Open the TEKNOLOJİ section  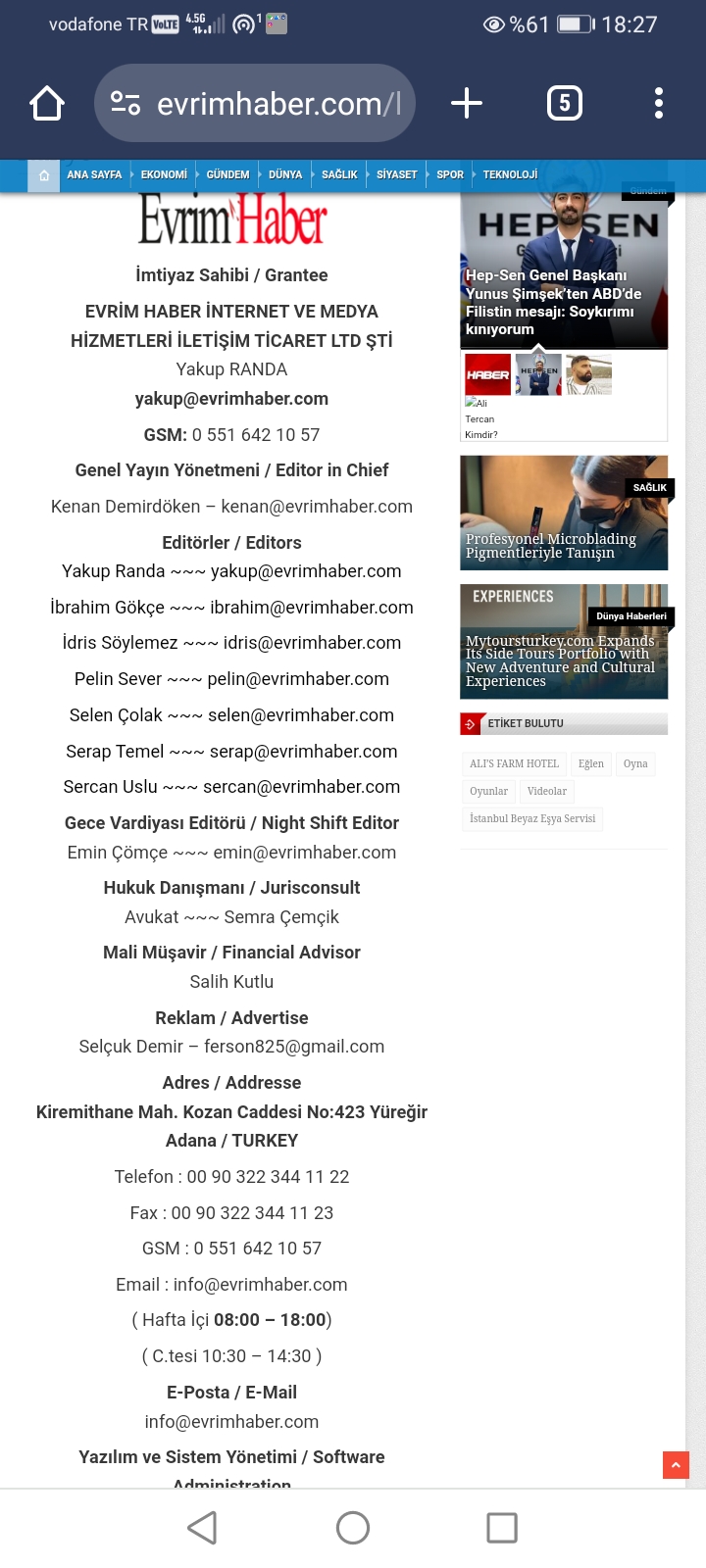tap(510, 174)
